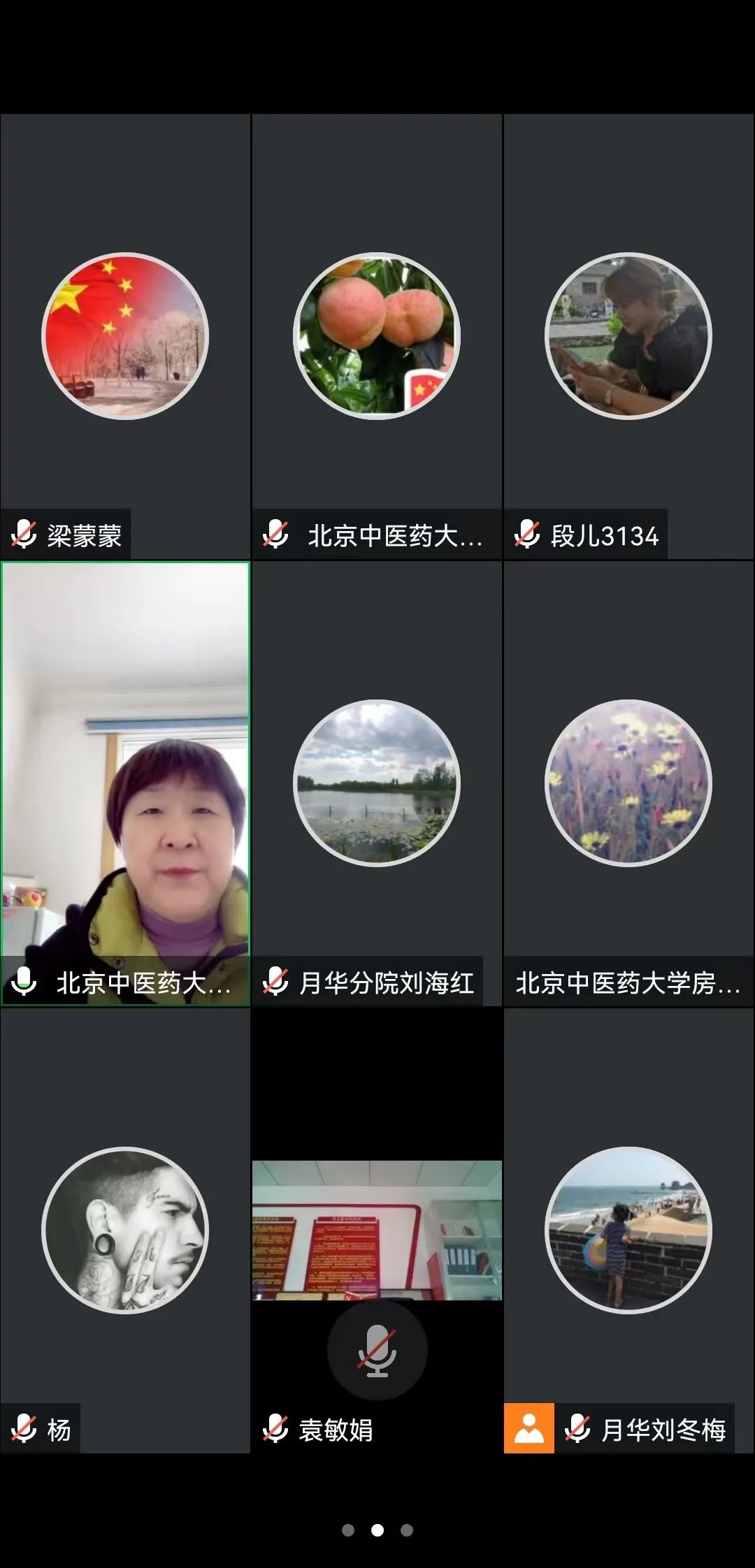This screenshot has width=755, height=1568.
Task: Open the 北京中医药大学房 participant tile
Action: tap(628, 783)
